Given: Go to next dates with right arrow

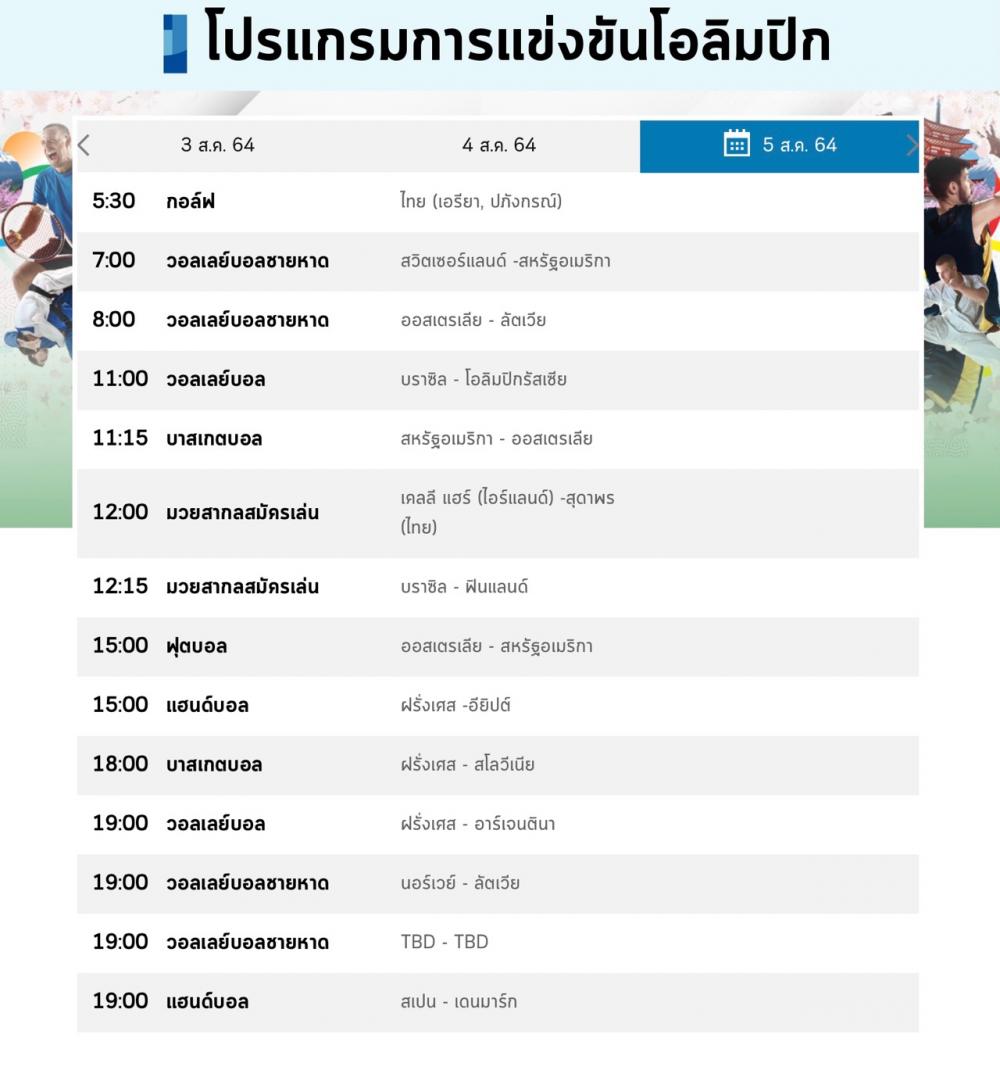Looking at the screenshot, I should 911,145.
